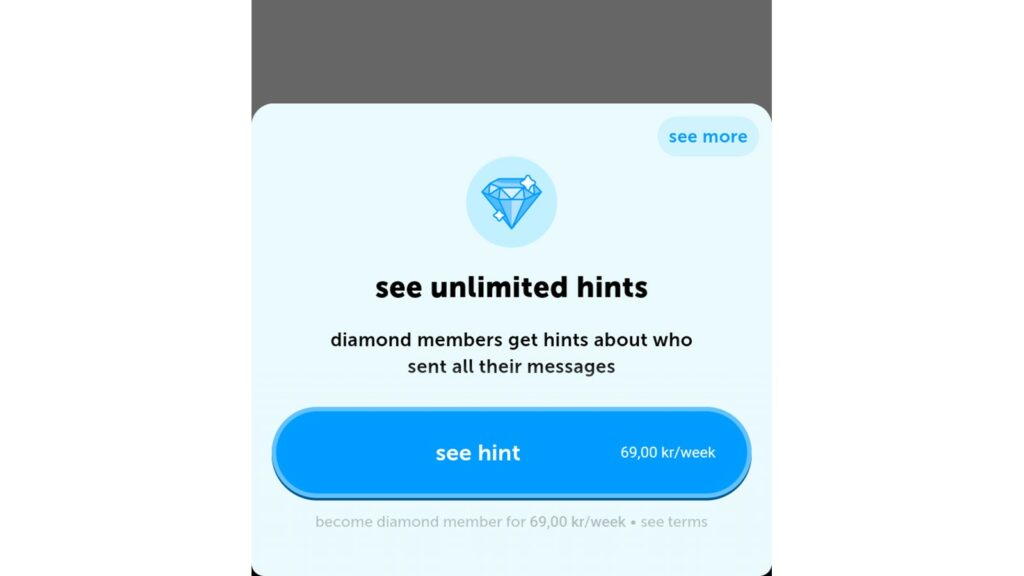The image size is (1024, 576).
Task: Tap the blue see hint button
Action: click(x=511, y=452)
